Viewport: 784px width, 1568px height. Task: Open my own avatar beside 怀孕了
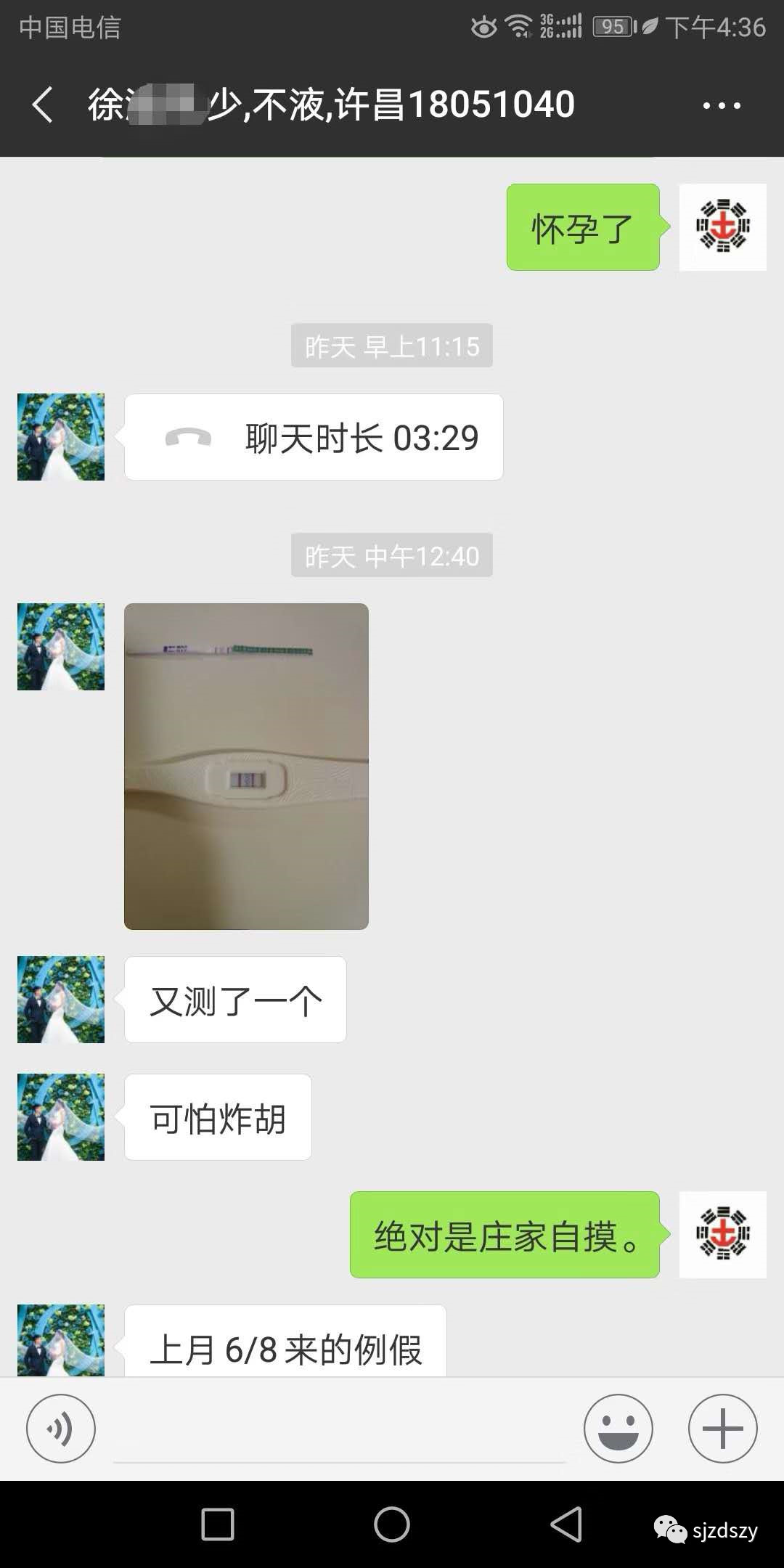point(722,227)
